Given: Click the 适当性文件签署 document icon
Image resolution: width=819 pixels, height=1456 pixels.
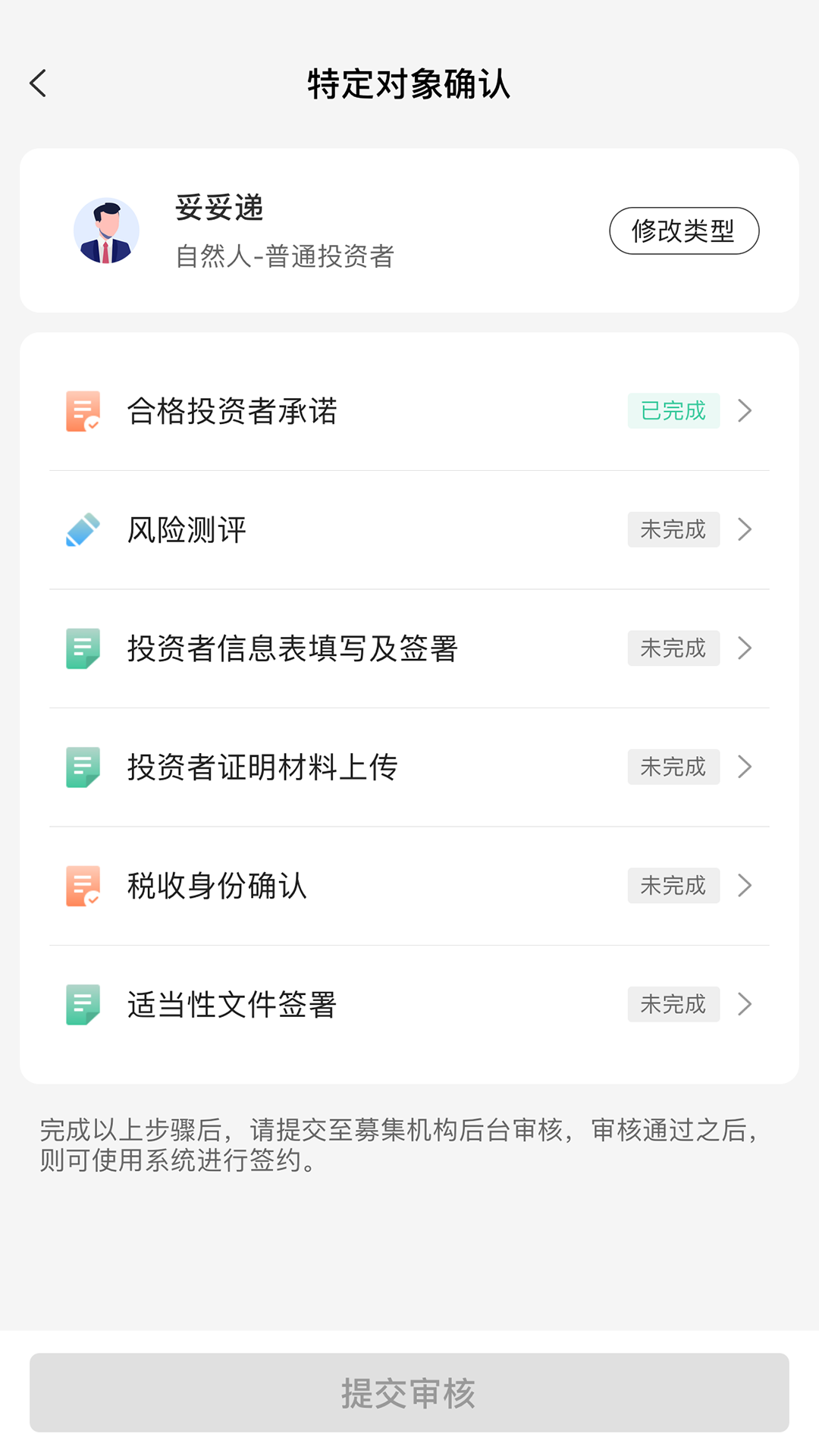Looking at the screenshot, I should click(82, 1004).
